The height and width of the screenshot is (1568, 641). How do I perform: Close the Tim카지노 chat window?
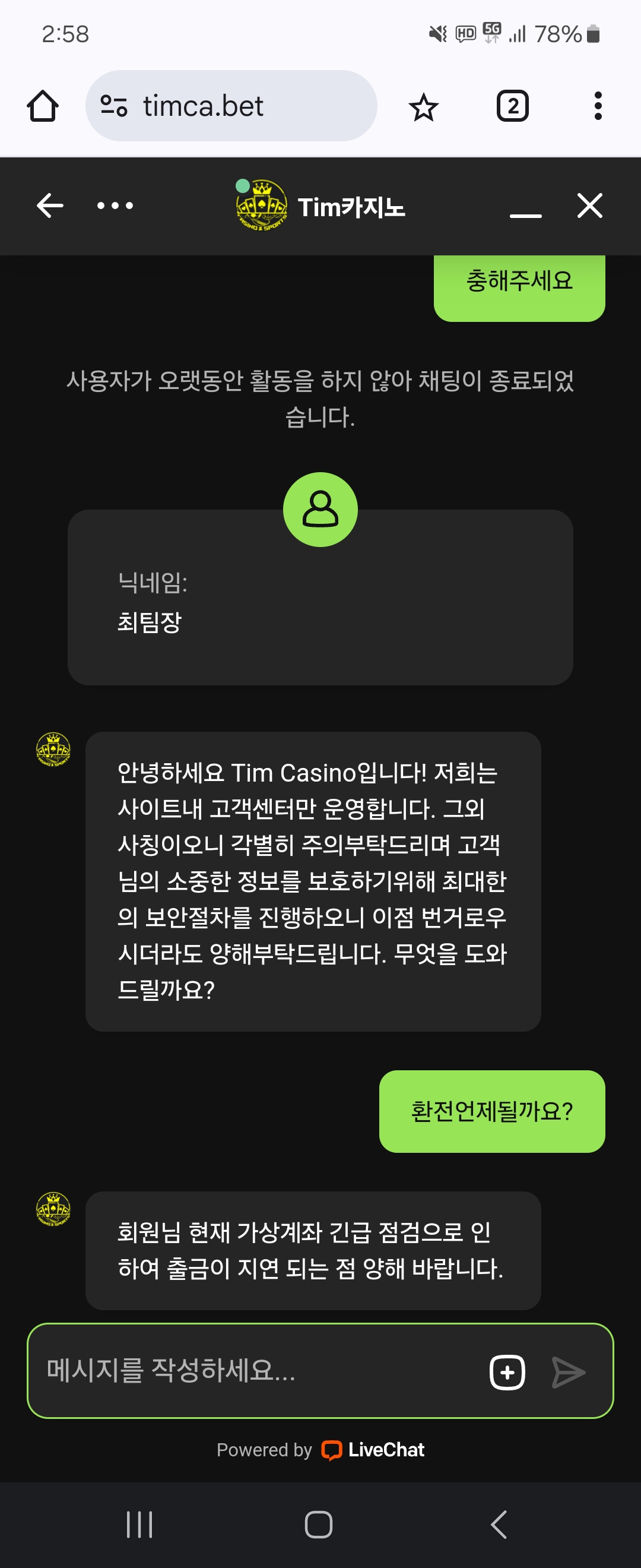coord(589,206)
